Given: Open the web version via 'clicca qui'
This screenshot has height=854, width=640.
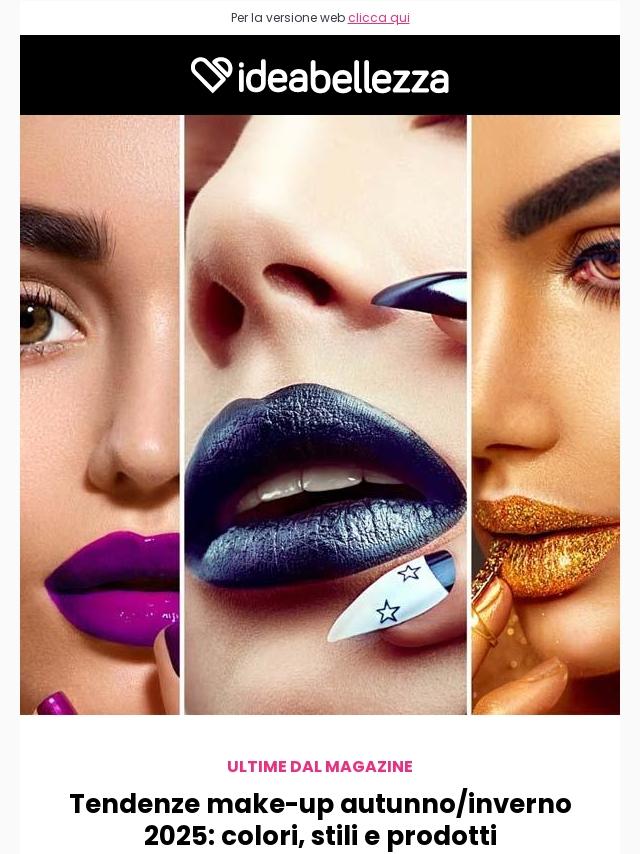Looking at the screenshot, I should tap(378, 18).
